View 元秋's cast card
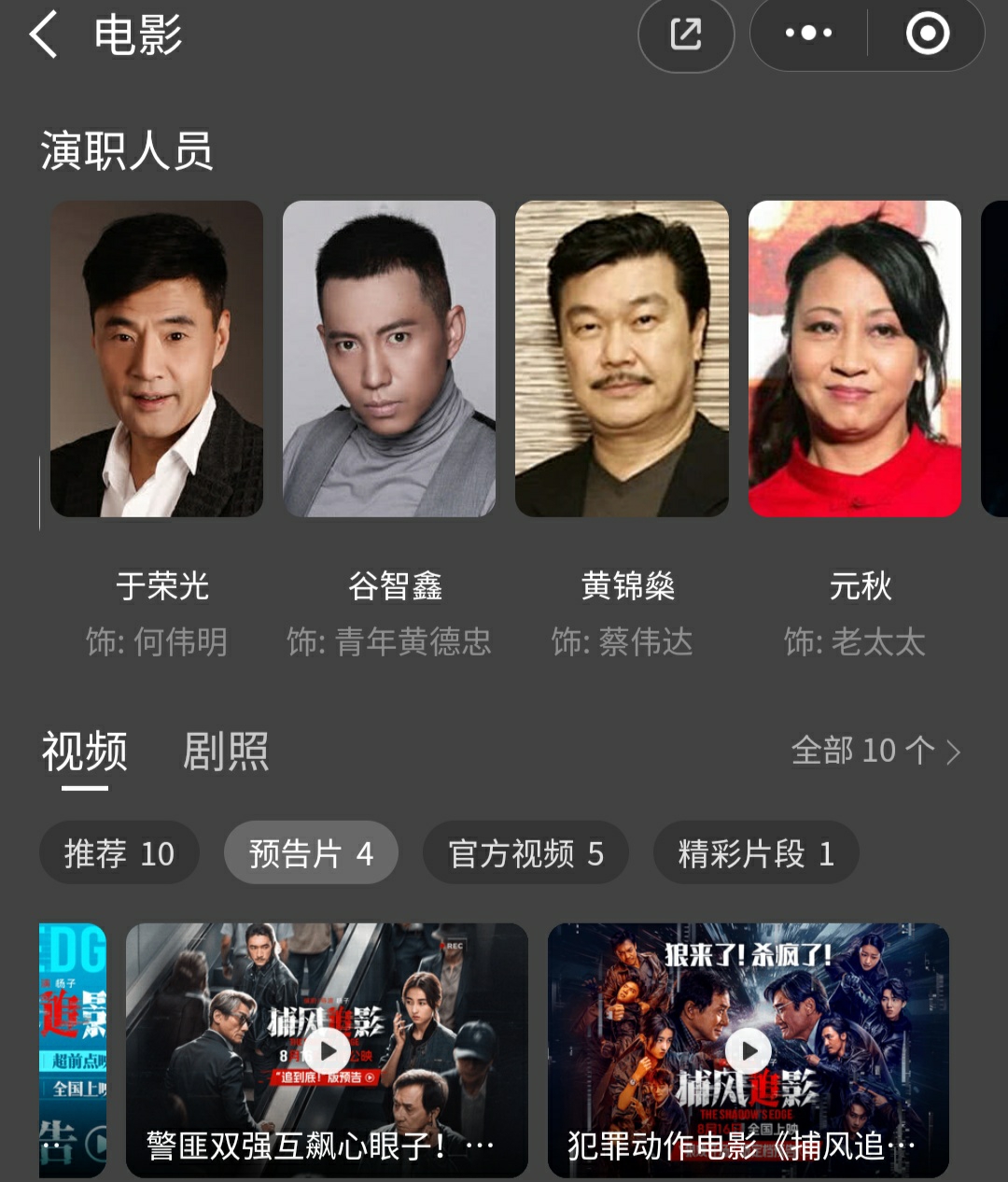The image size is (1008, 1182). [x=854, y=359]
